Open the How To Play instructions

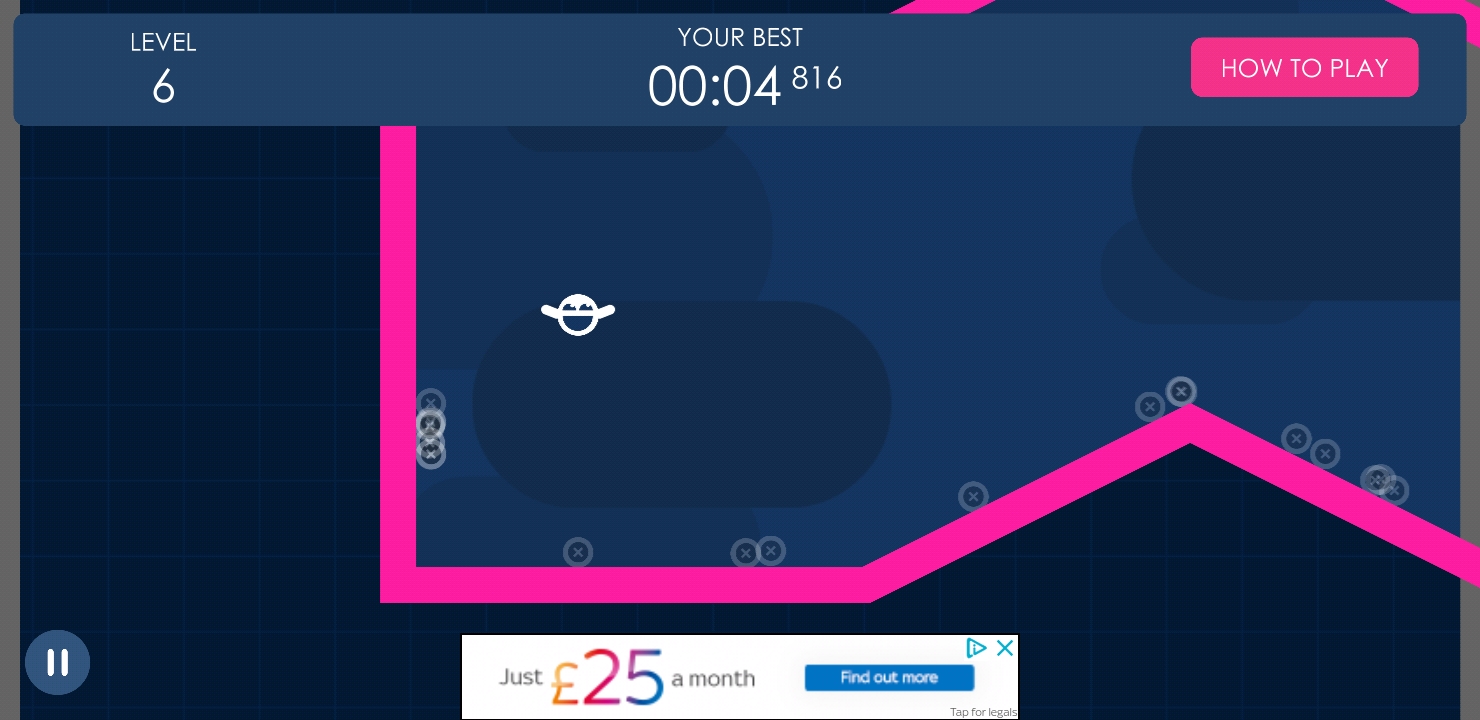pyautogui.click(x=1304, y=68)
